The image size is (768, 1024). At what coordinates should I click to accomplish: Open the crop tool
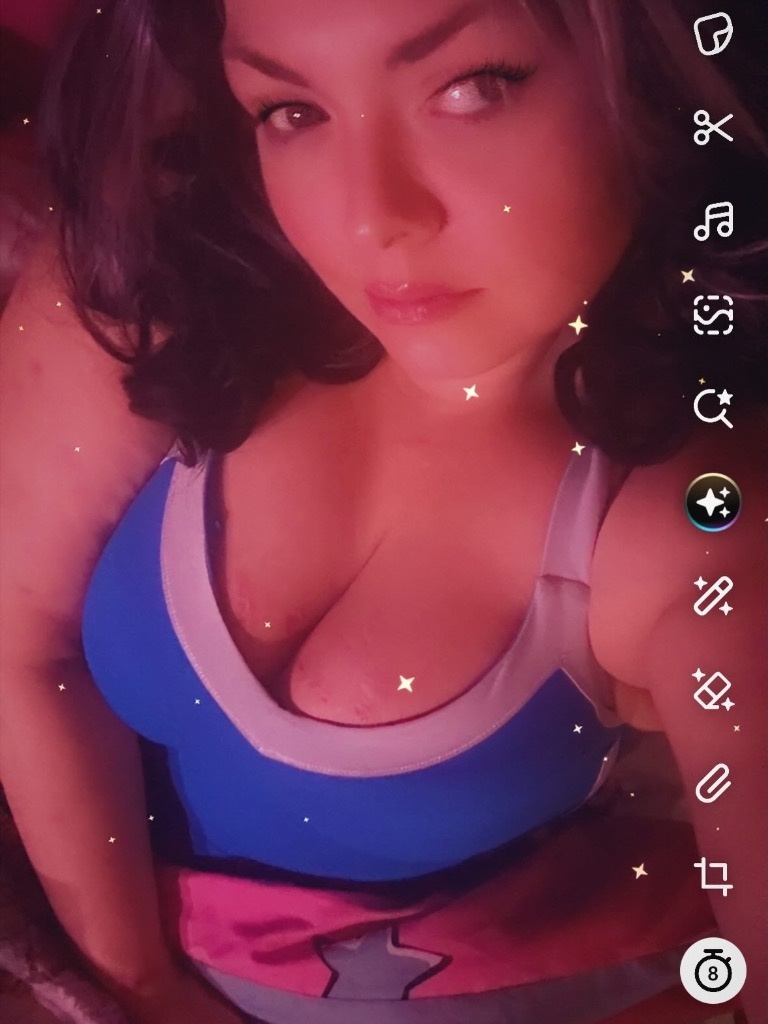point(713,877)
